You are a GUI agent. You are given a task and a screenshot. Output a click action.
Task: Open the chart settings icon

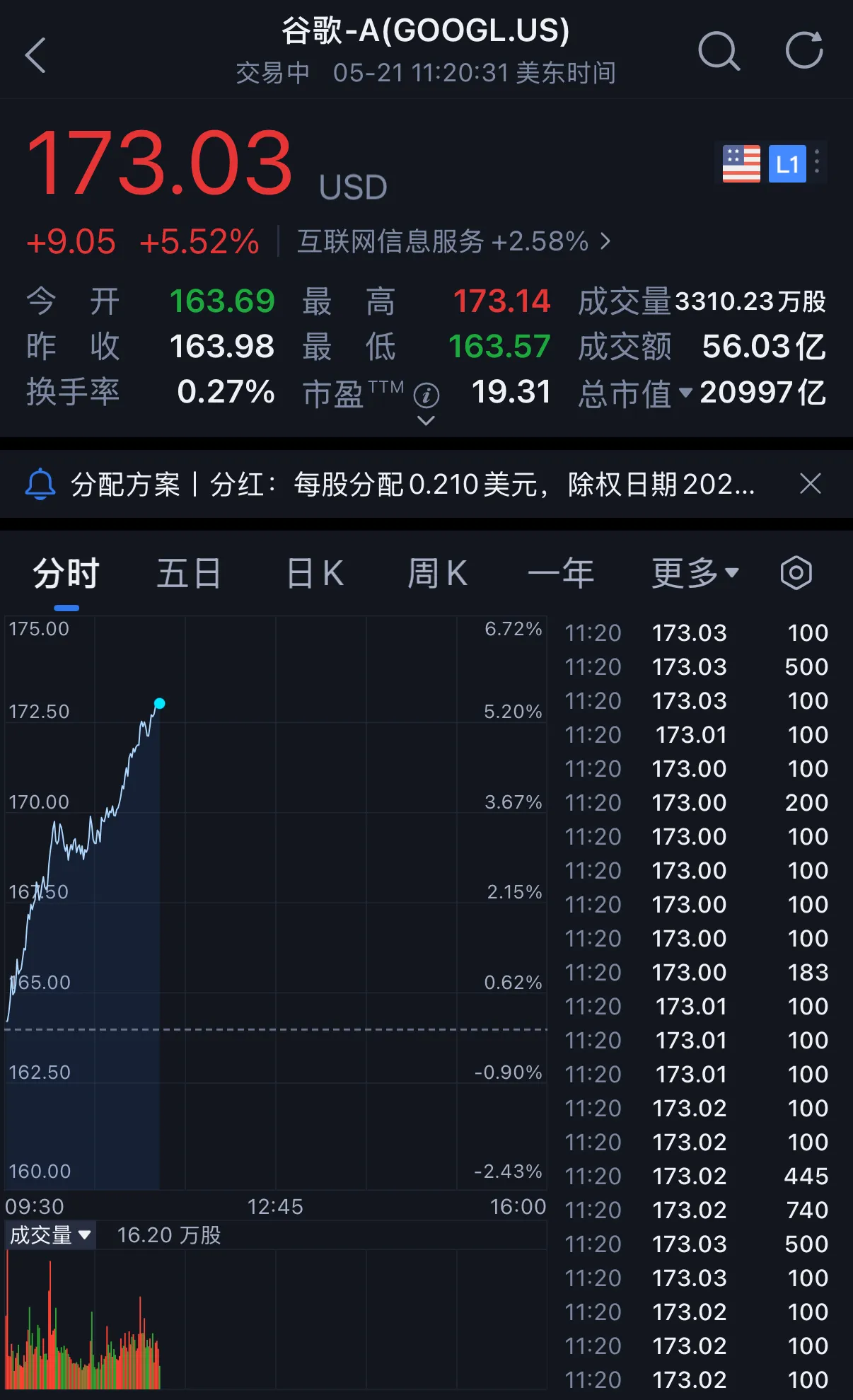click(796, 573)
